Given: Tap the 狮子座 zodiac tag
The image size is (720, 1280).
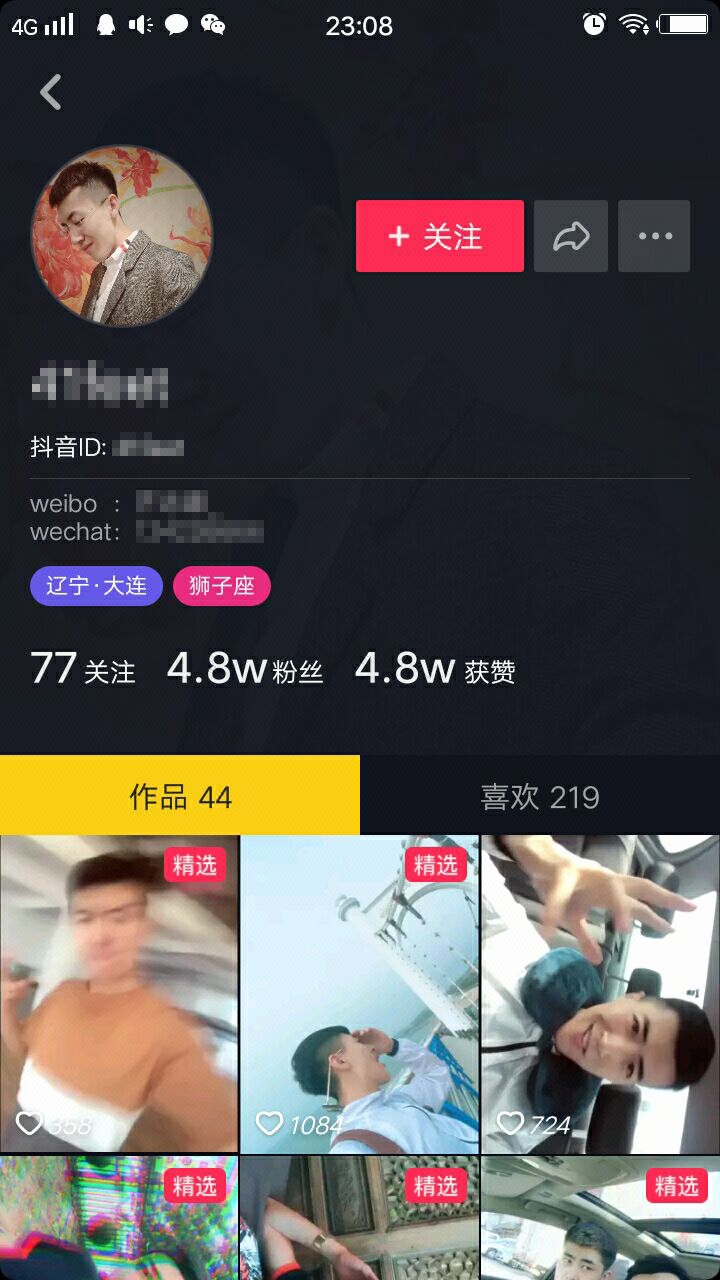Looking at the screenshot, I should [x=221, y=586].
